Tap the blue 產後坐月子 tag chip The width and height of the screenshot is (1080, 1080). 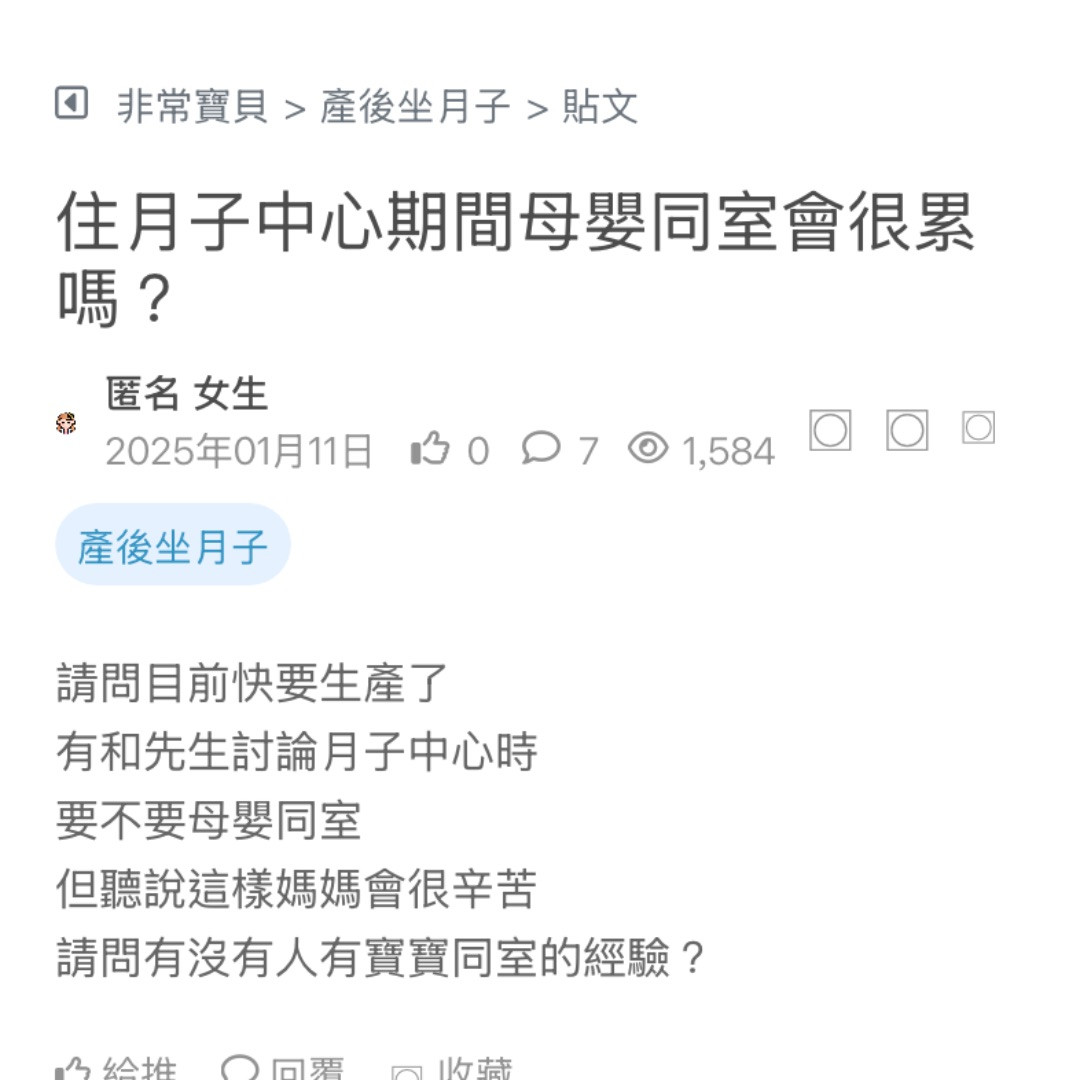[x=173, y=546]
